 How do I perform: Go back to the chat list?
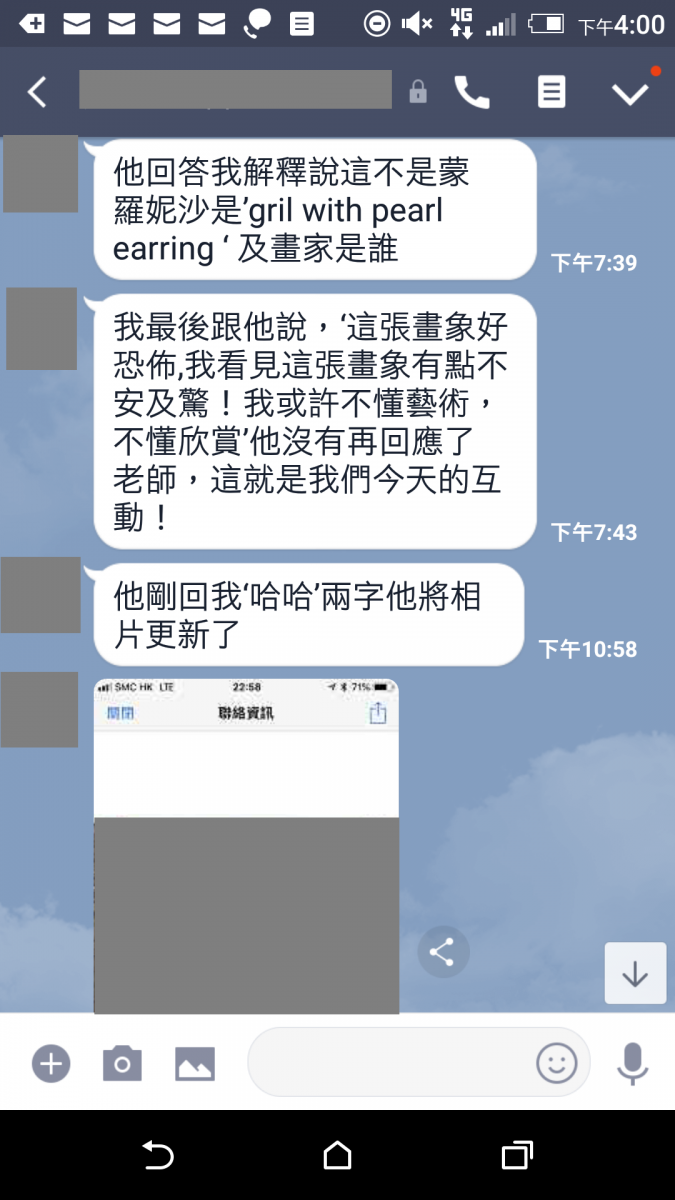click(37, 92)
